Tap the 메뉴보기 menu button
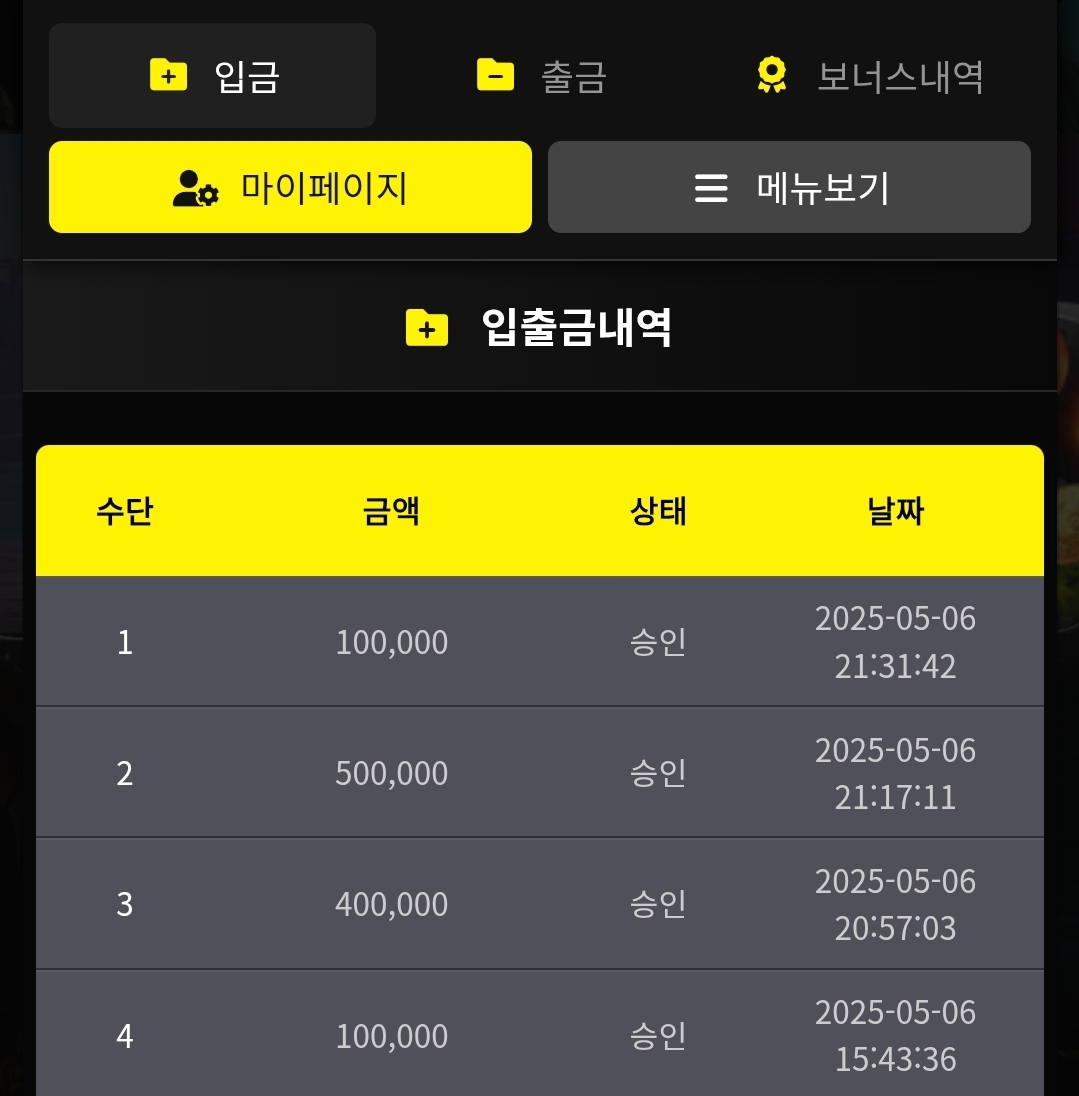The image size is (1079, 1096). [x=789, y=187]
